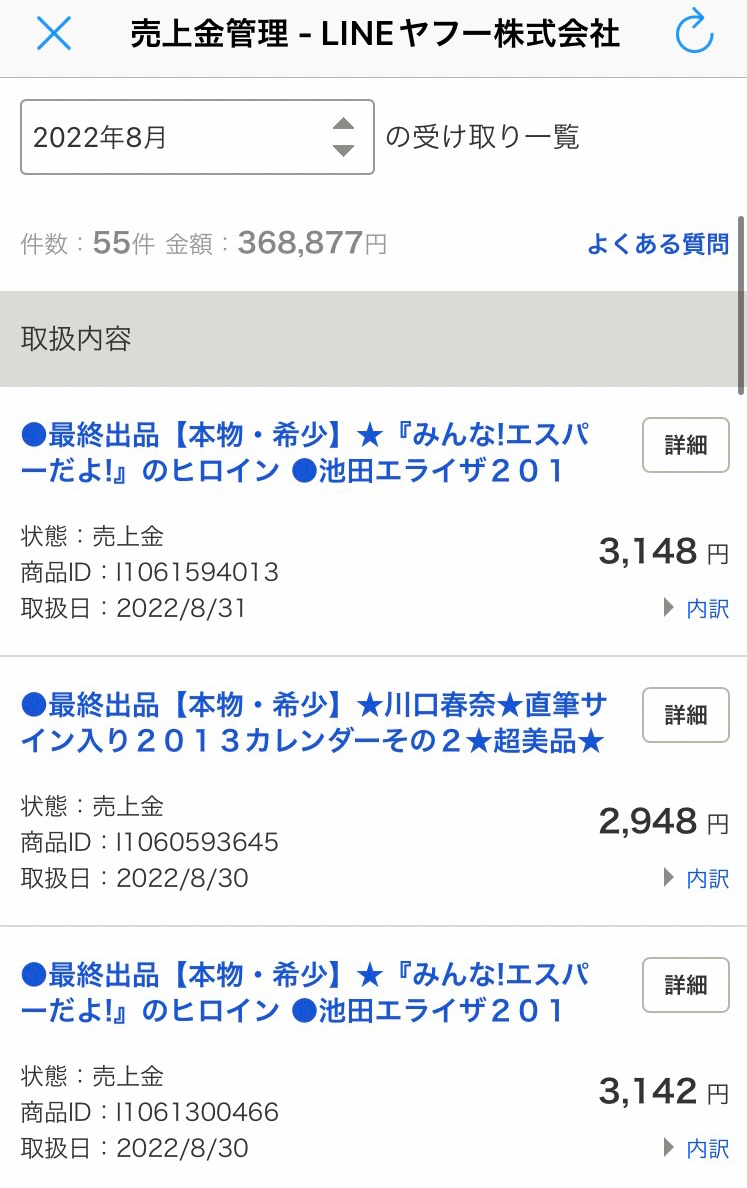Tap 詳細 on the bottom 池田エライザ listing
Screen dimensions: 747x1188
pos(685,985)
